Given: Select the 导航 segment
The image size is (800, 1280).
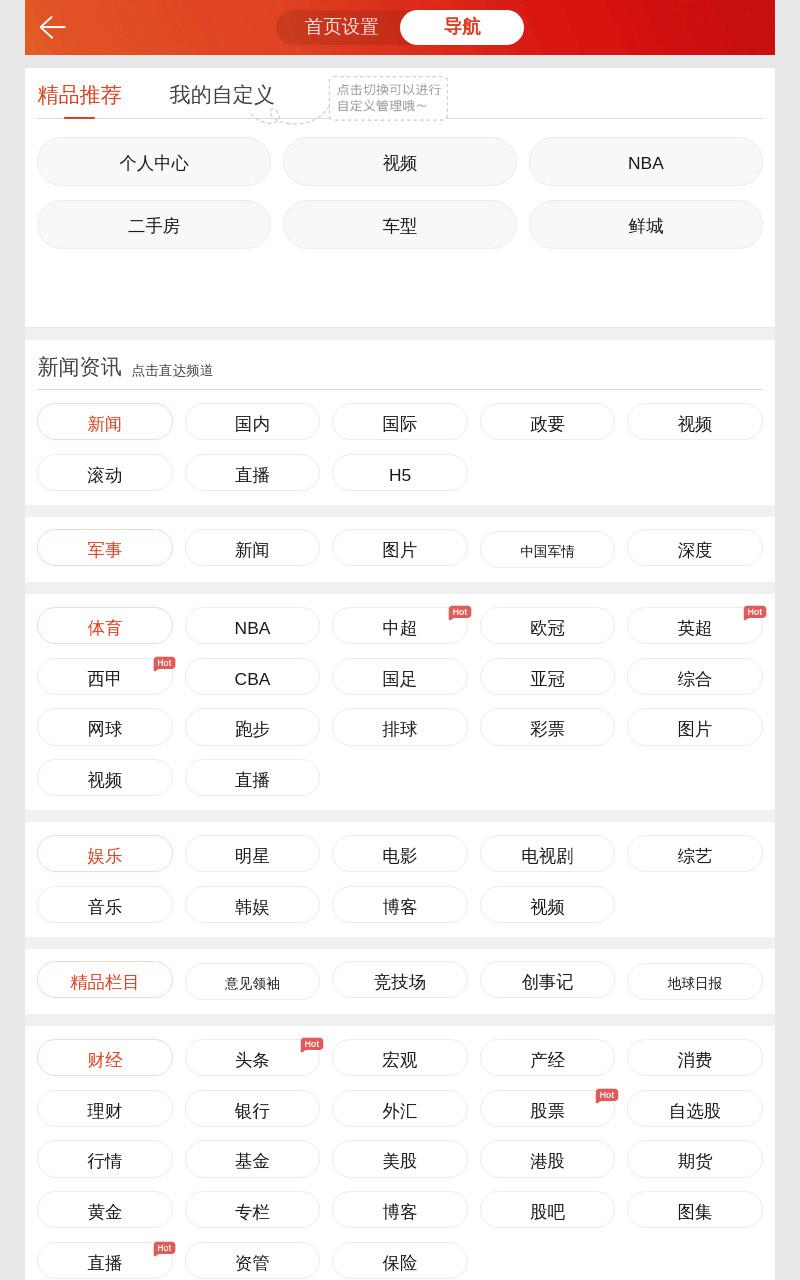Looking at the screenshot, I should coord(462,27).
